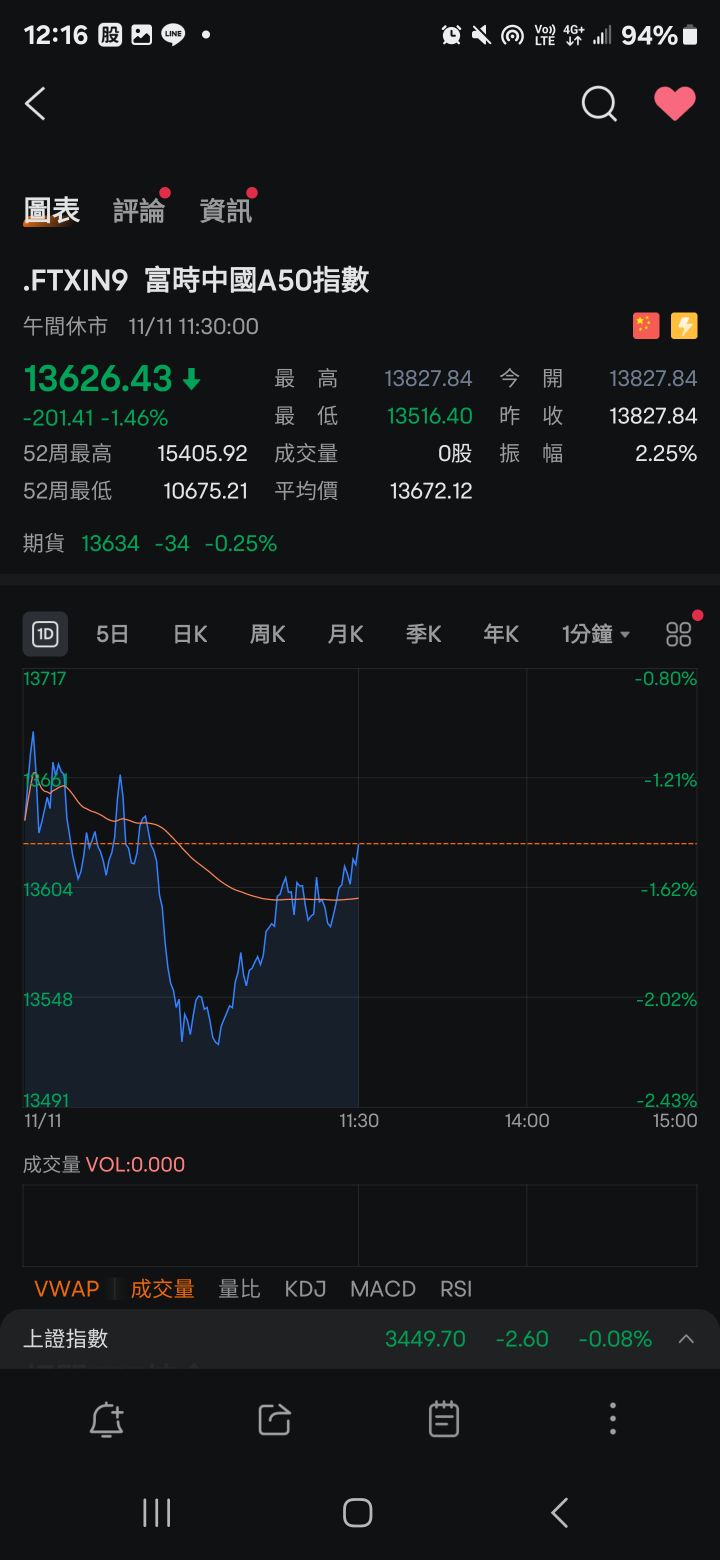The height and width of the screenshot is (1560, 720).
Task: Open the three-dot more options menu
Action: [613, 1419]
